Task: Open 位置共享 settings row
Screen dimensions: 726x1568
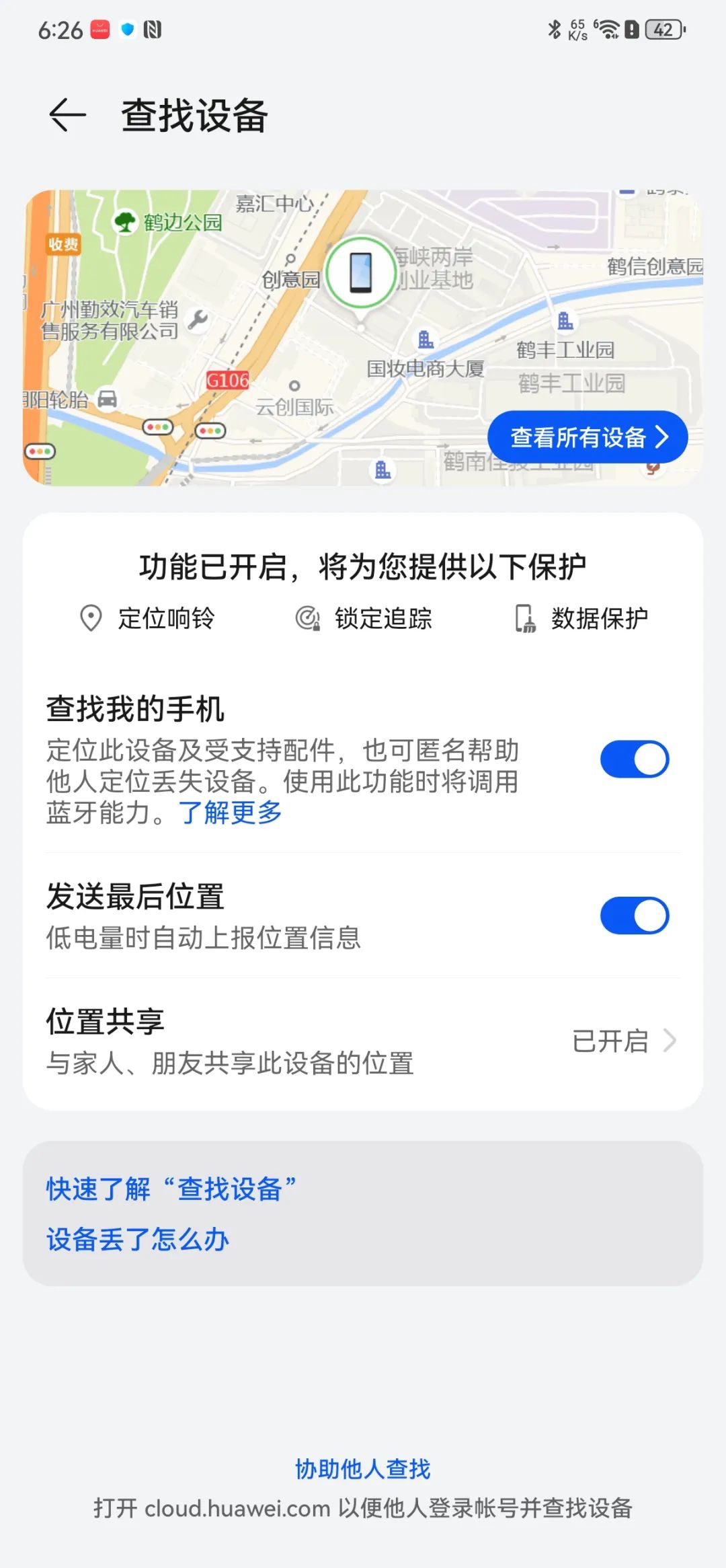Action: pyautogui.click(x=363, y=1041)
